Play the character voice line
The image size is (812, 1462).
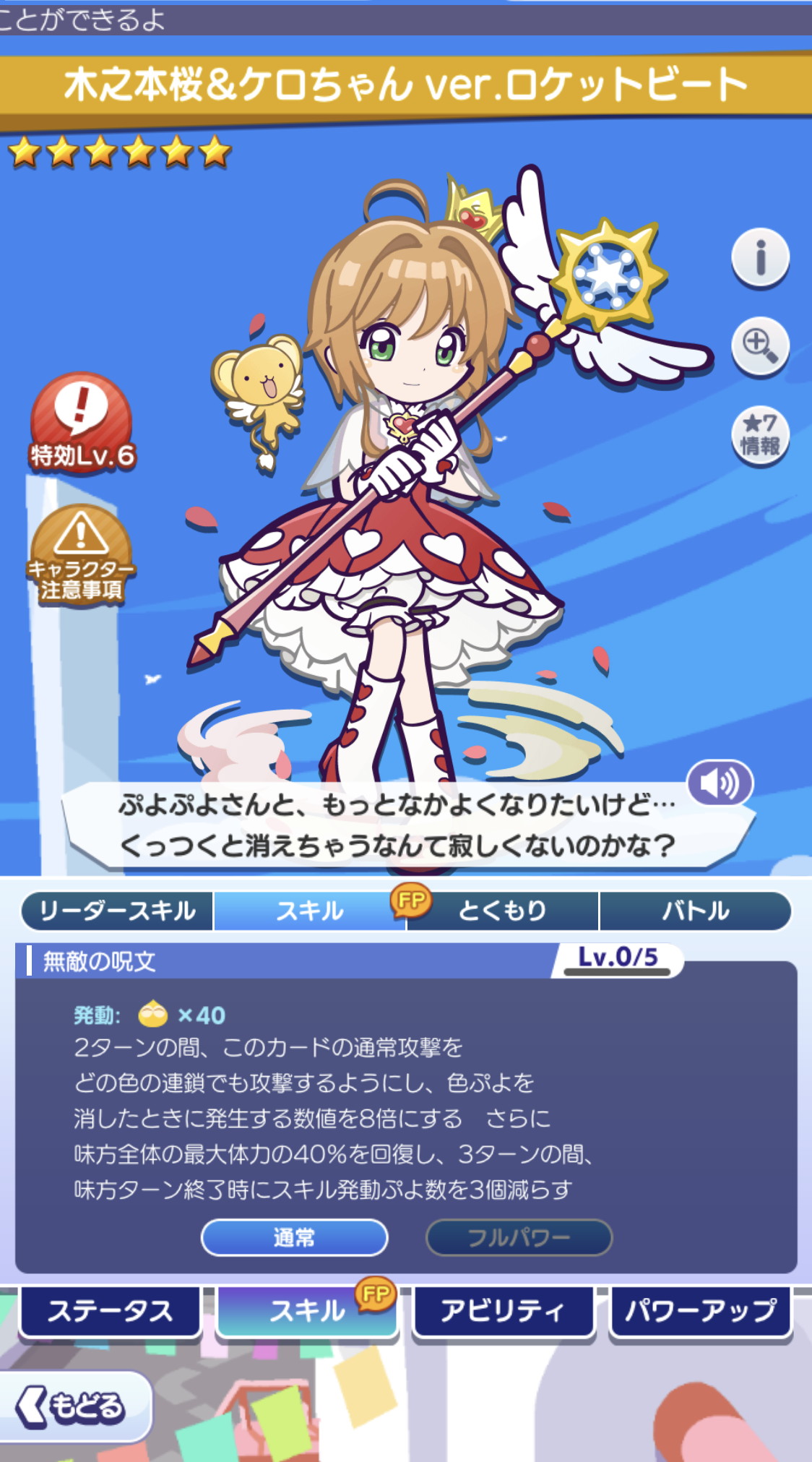720,783
